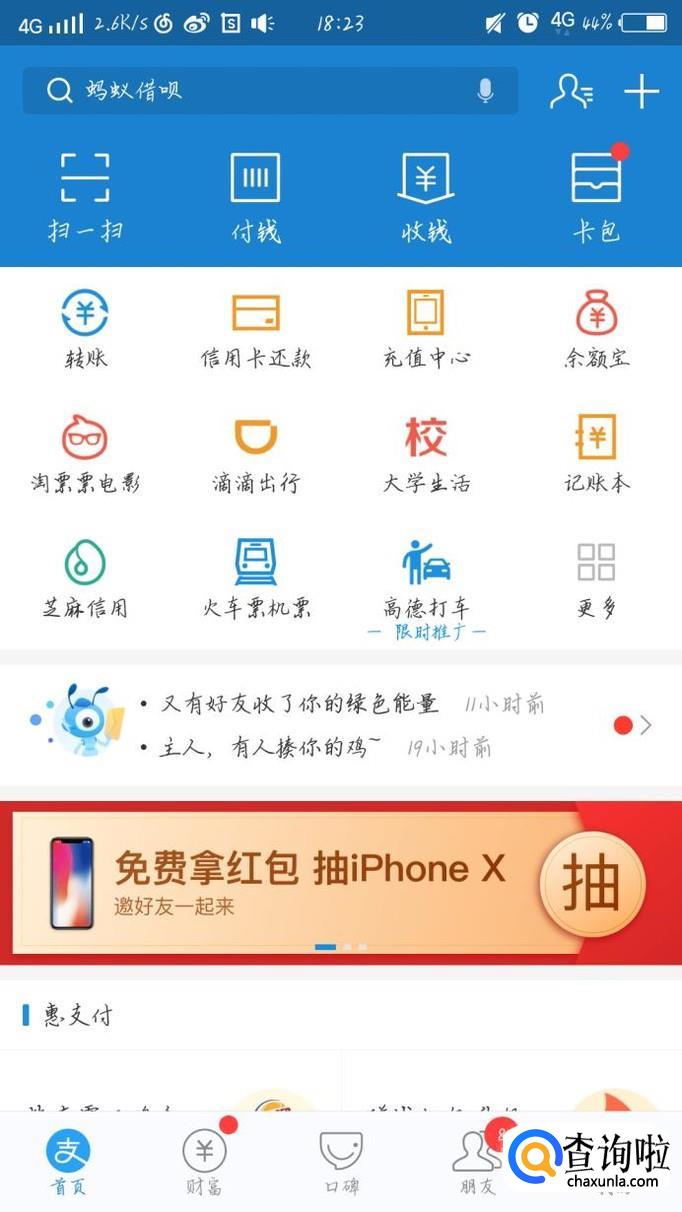Tap the microphone voice search icon
Viewport: 682px width, 1212px height.
pos(485,91)
